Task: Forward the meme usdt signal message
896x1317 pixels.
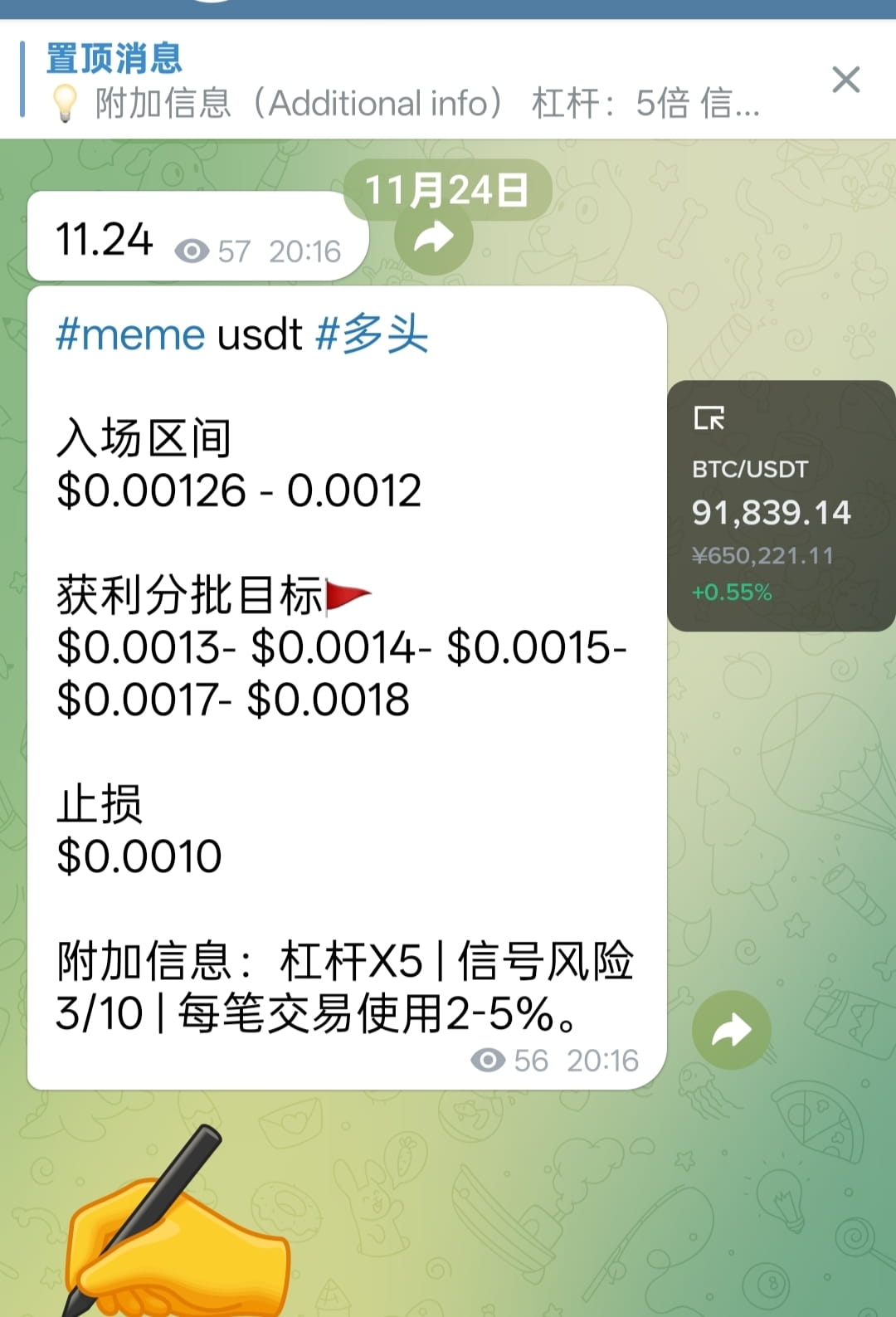Action: pos(731,1030)
